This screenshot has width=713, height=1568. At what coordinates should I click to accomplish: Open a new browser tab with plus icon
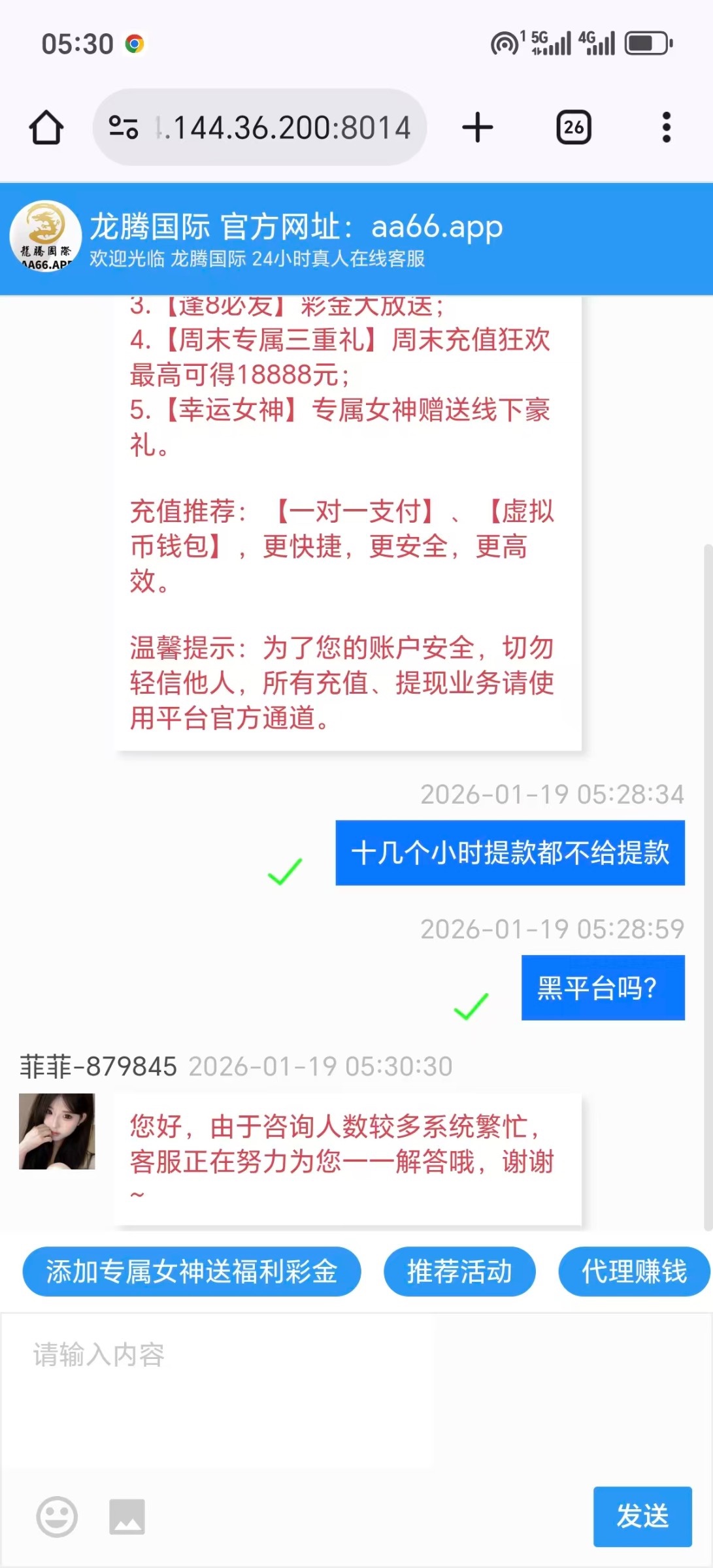click(477, 126)
